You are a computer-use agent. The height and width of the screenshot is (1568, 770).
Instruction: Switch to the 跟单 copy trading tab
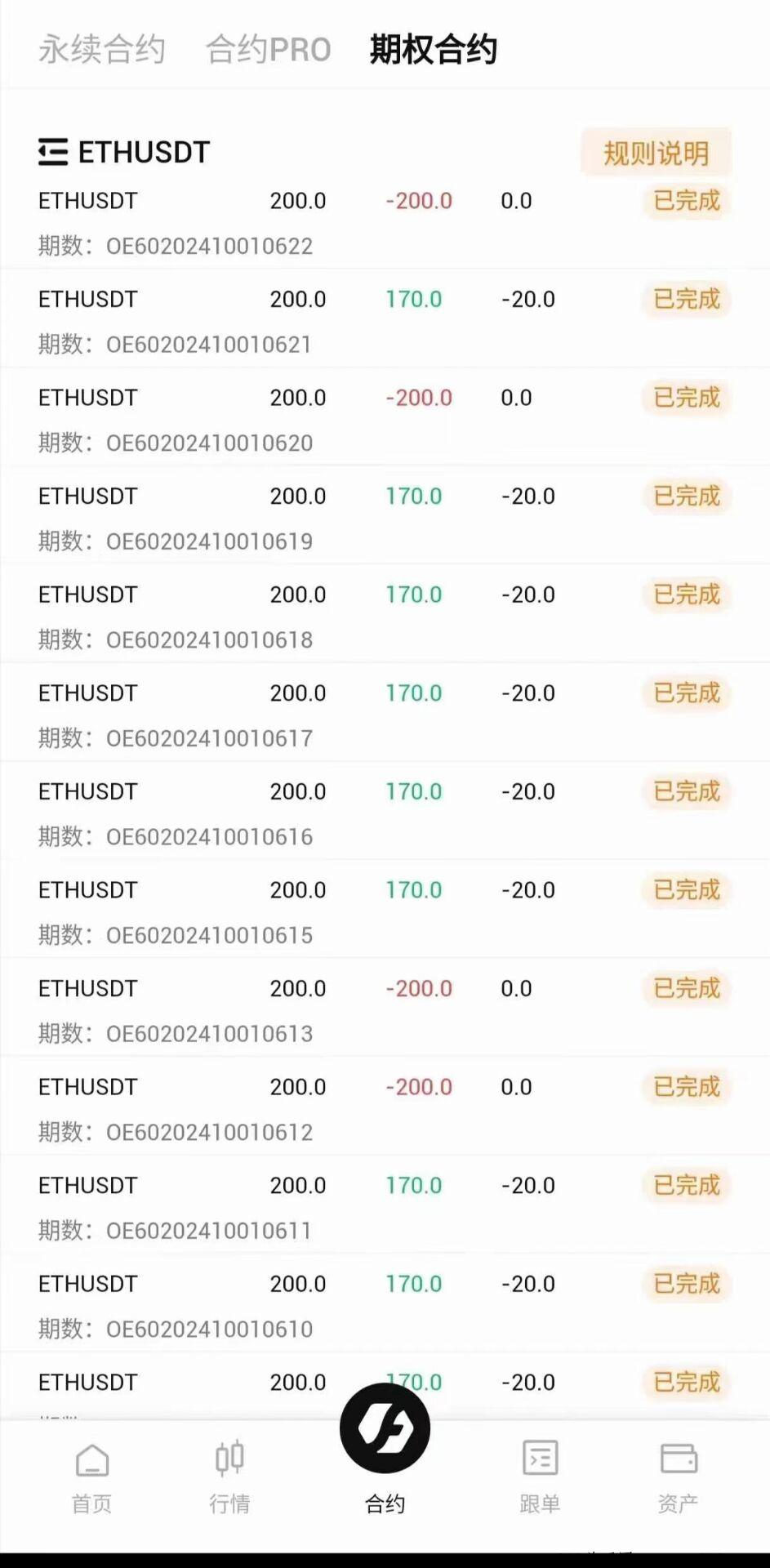click(540, 1479)
